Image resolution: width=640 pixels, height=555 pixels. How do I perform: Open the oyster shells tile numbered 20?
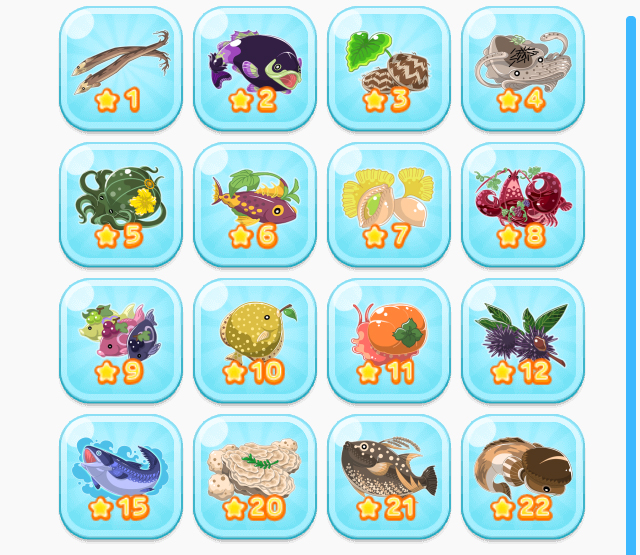(255, 476)
